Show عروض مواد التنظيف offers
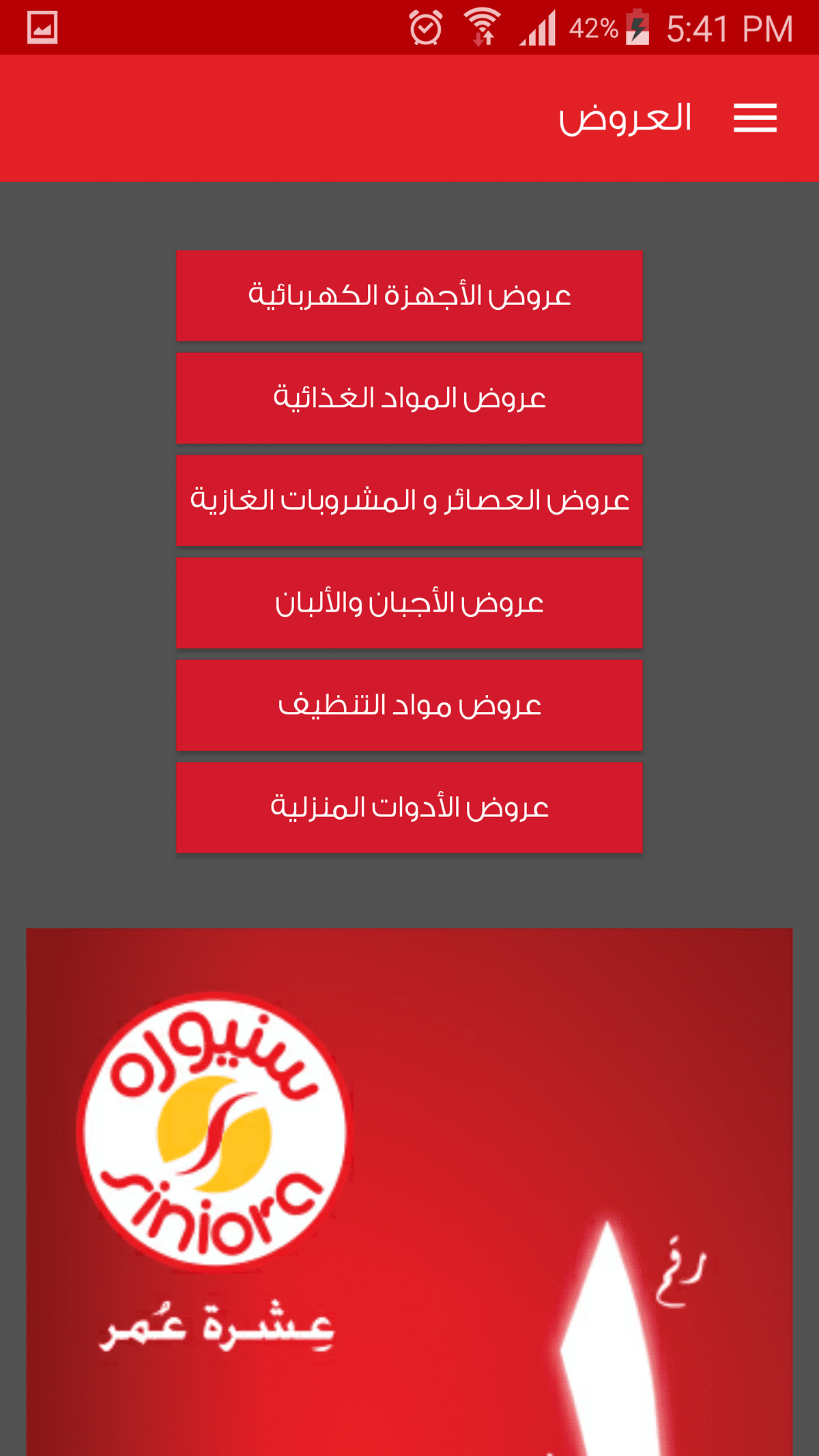This screenshot has height=1456, width=819. coord(409,705)
